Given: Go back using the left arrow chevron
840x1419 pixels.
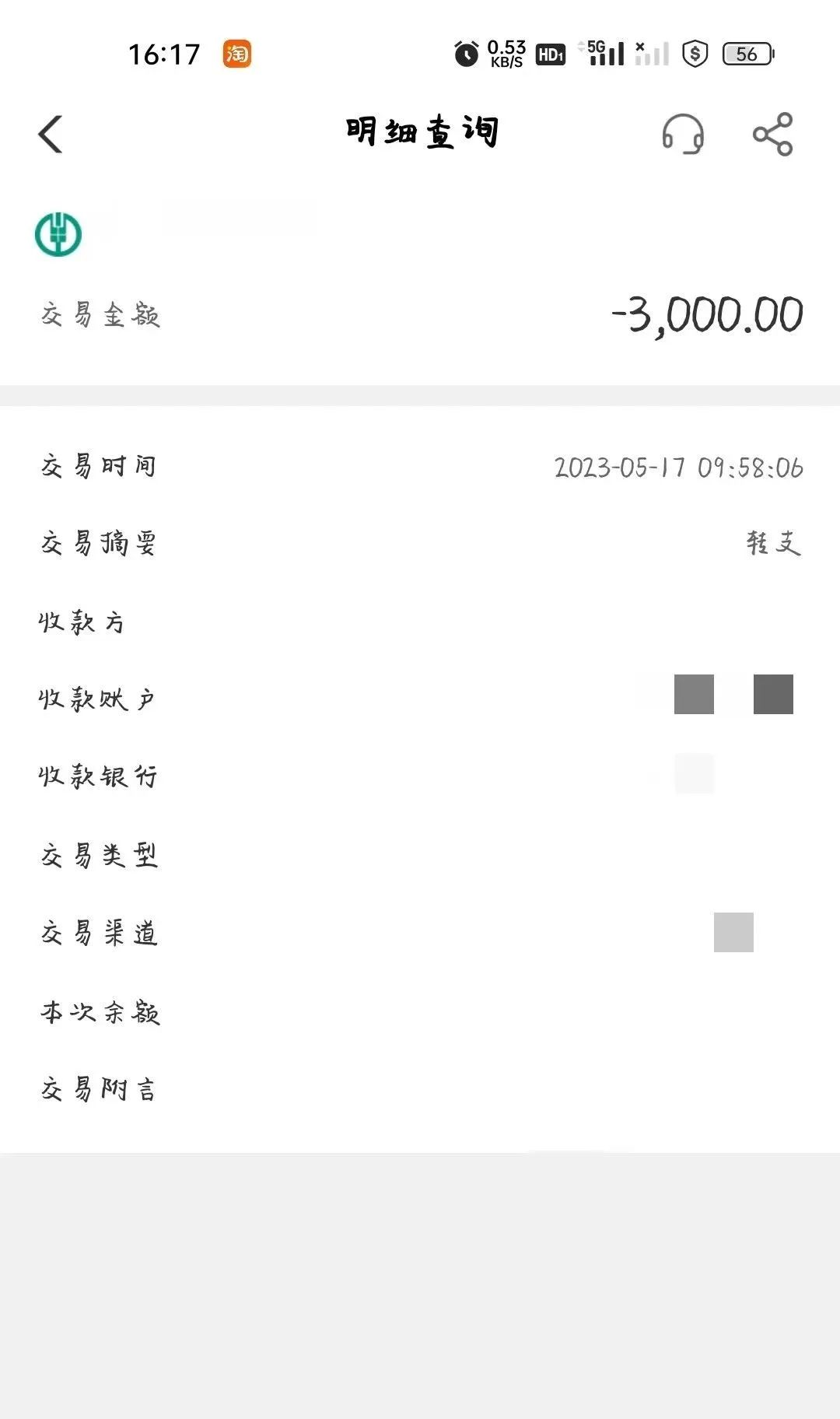Looking at the screenshot, I should pos(50,133).
